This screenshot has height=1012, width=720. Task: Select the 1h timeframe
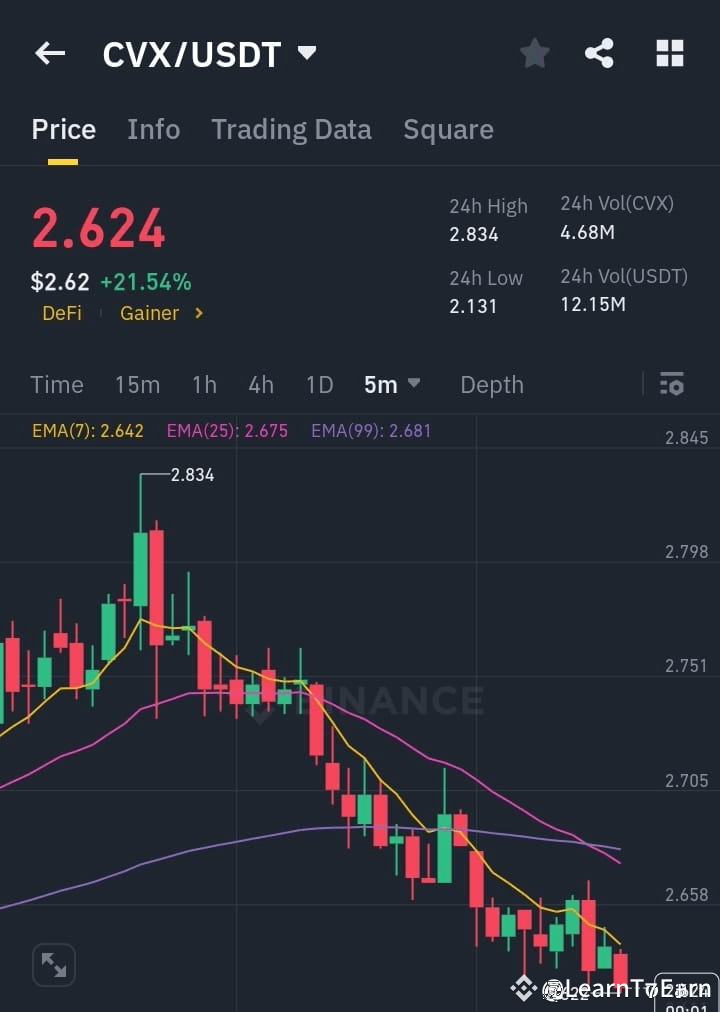pos(204,384)
